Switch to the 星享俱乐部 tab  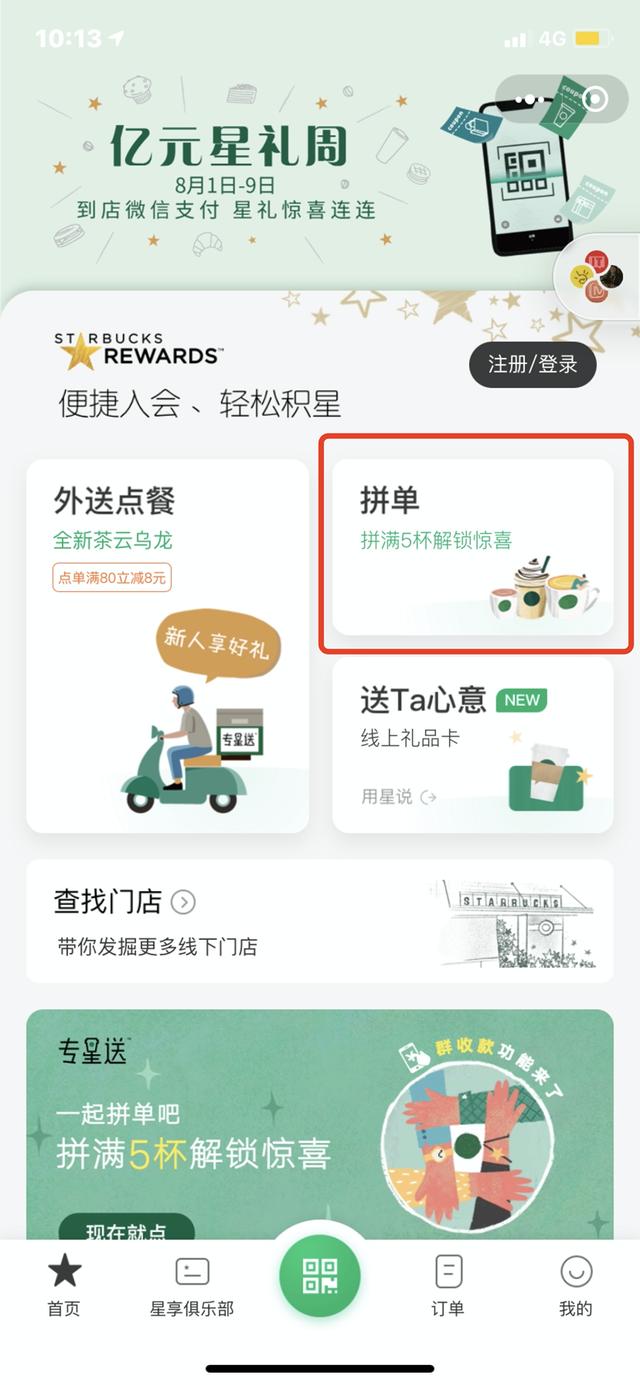(x=192, y=1286)
